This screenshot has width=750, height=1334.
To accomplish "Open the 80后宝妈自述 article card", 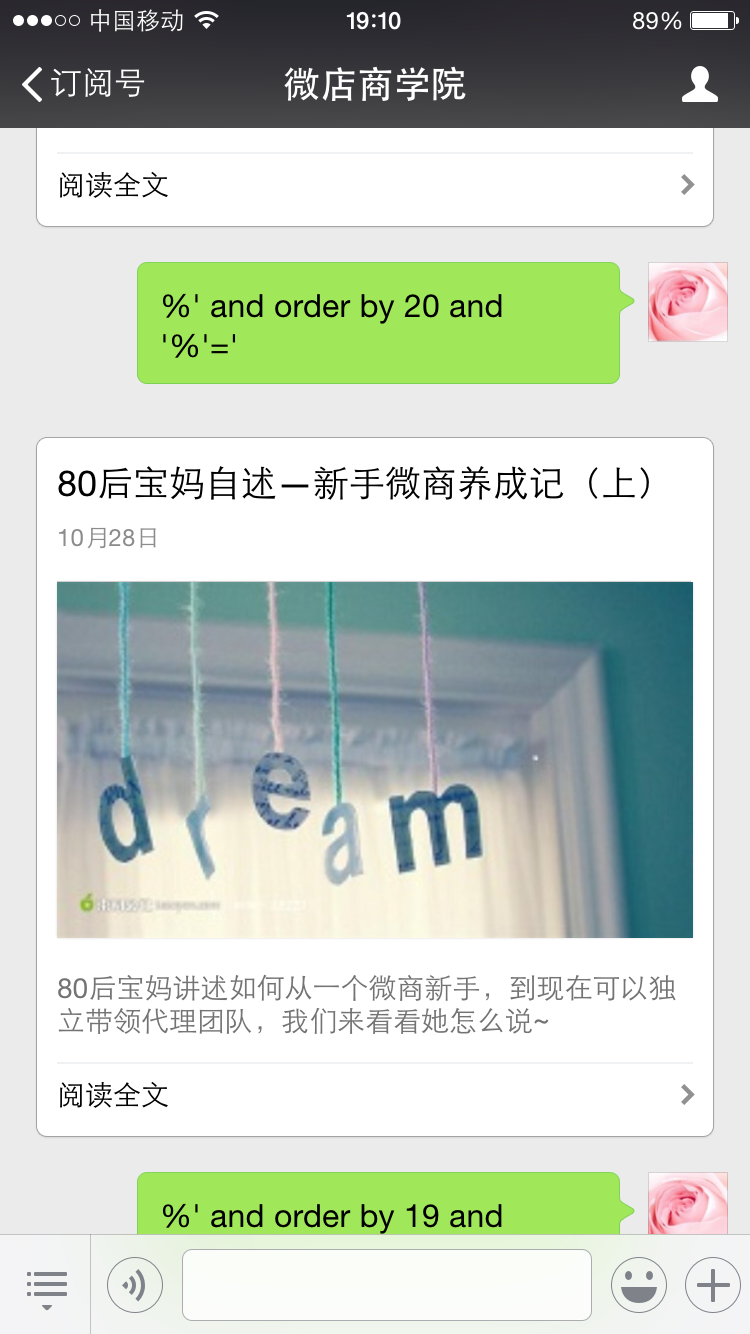I will pyautogui.click(x=375, y=786).
